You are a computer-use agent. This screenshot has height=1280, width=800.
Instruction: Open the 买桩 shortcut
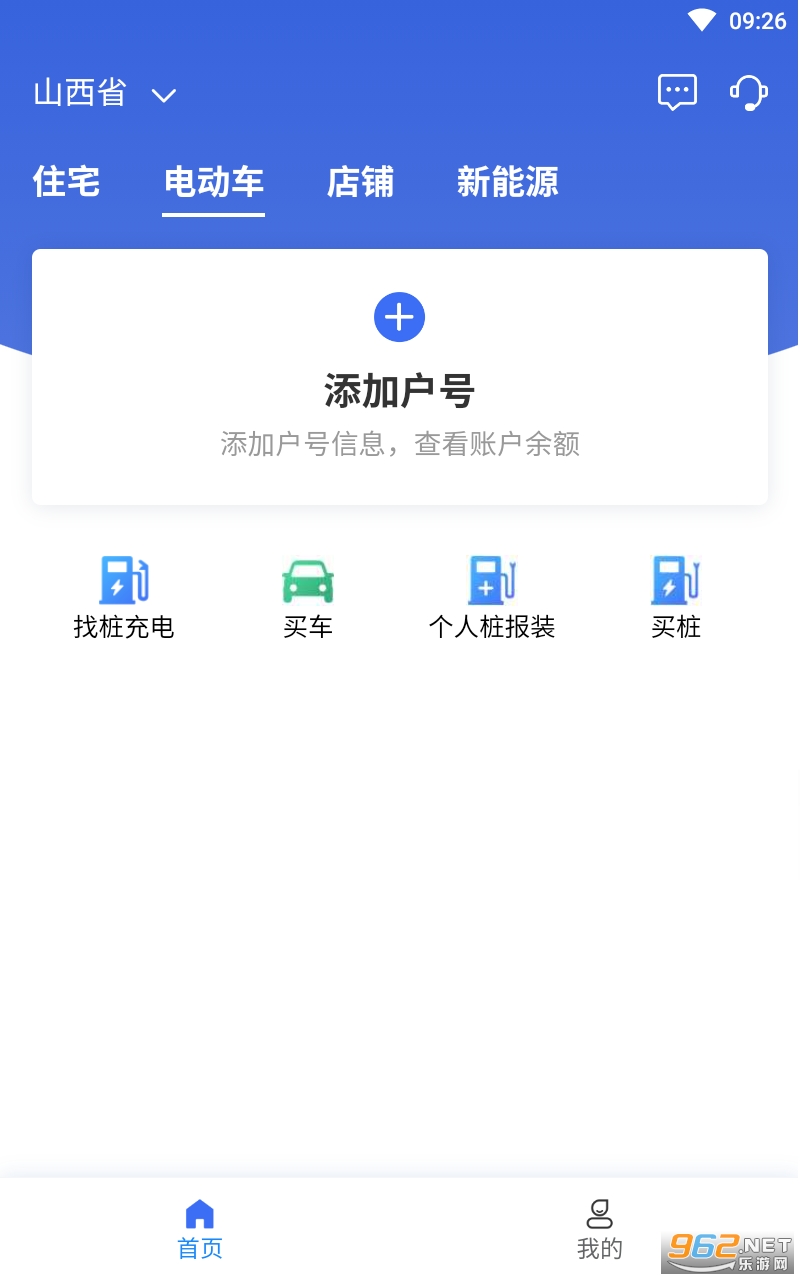coord(676,597)
